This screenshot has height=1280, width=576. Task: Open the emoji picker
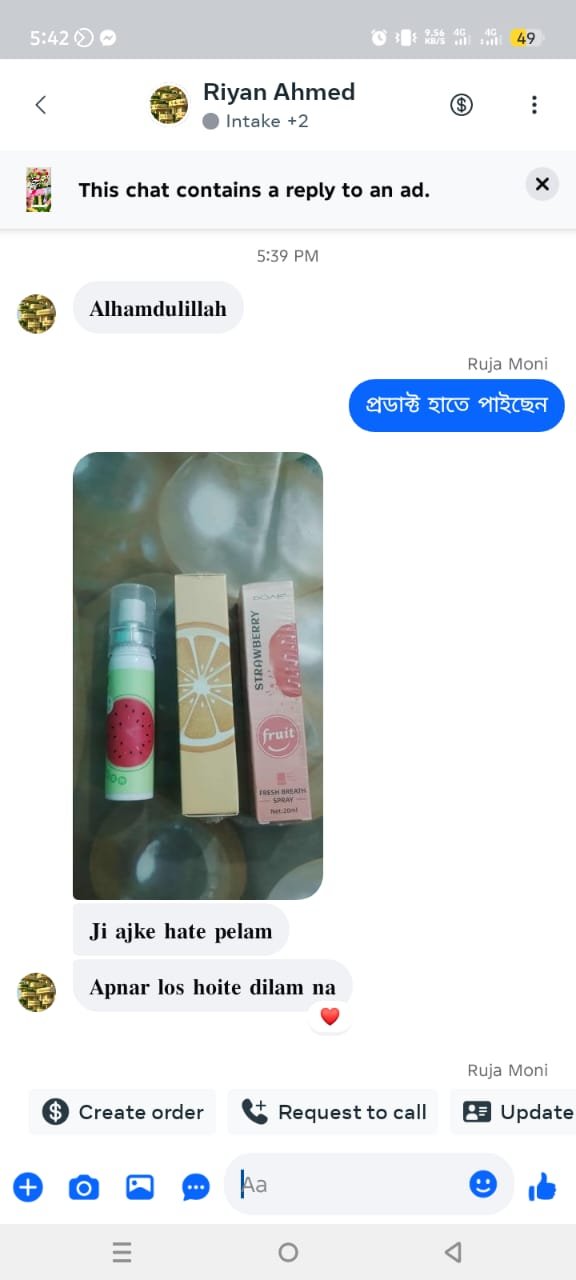click(x=483, y=1185)
